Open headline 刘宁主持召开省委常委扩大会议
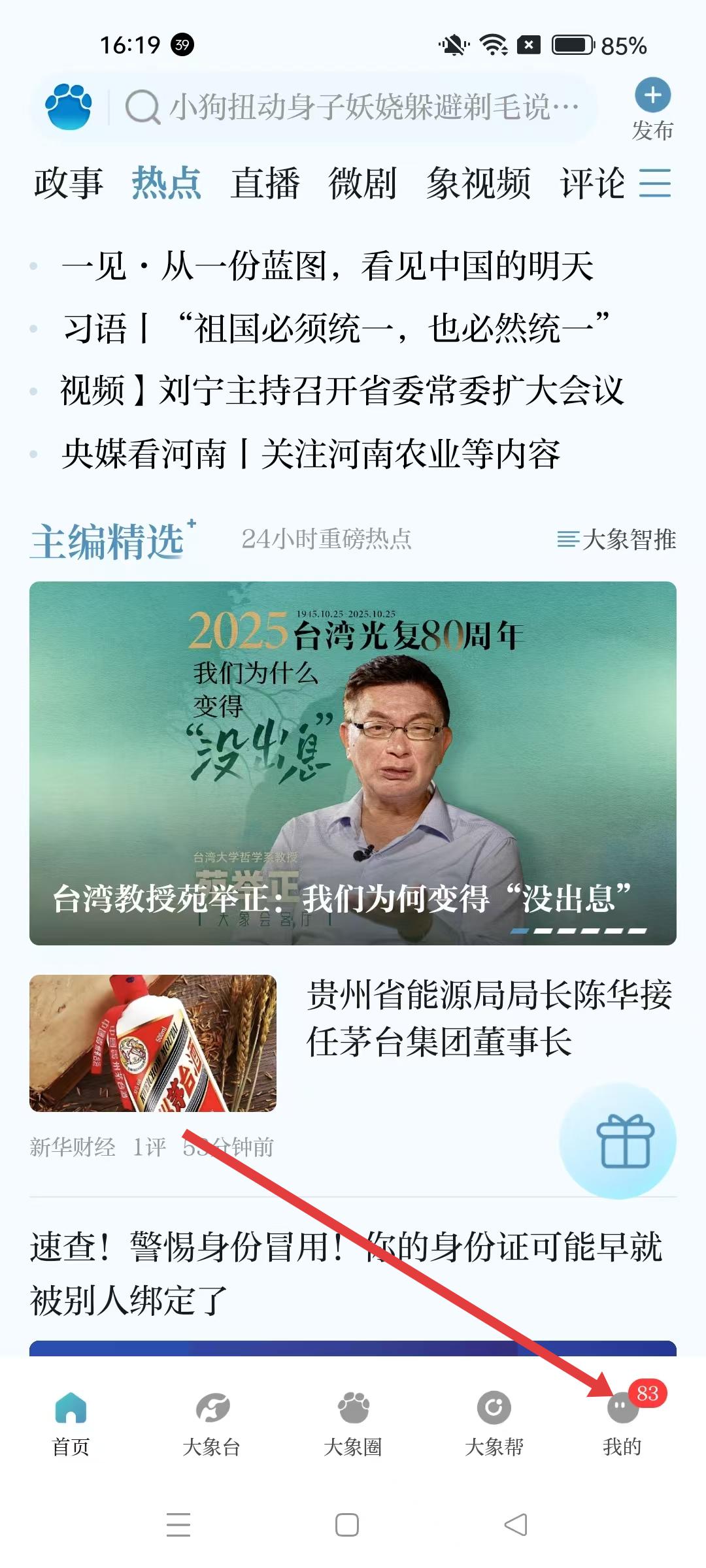This screenshot has width=706, height=1568. (x=341, y=391)
